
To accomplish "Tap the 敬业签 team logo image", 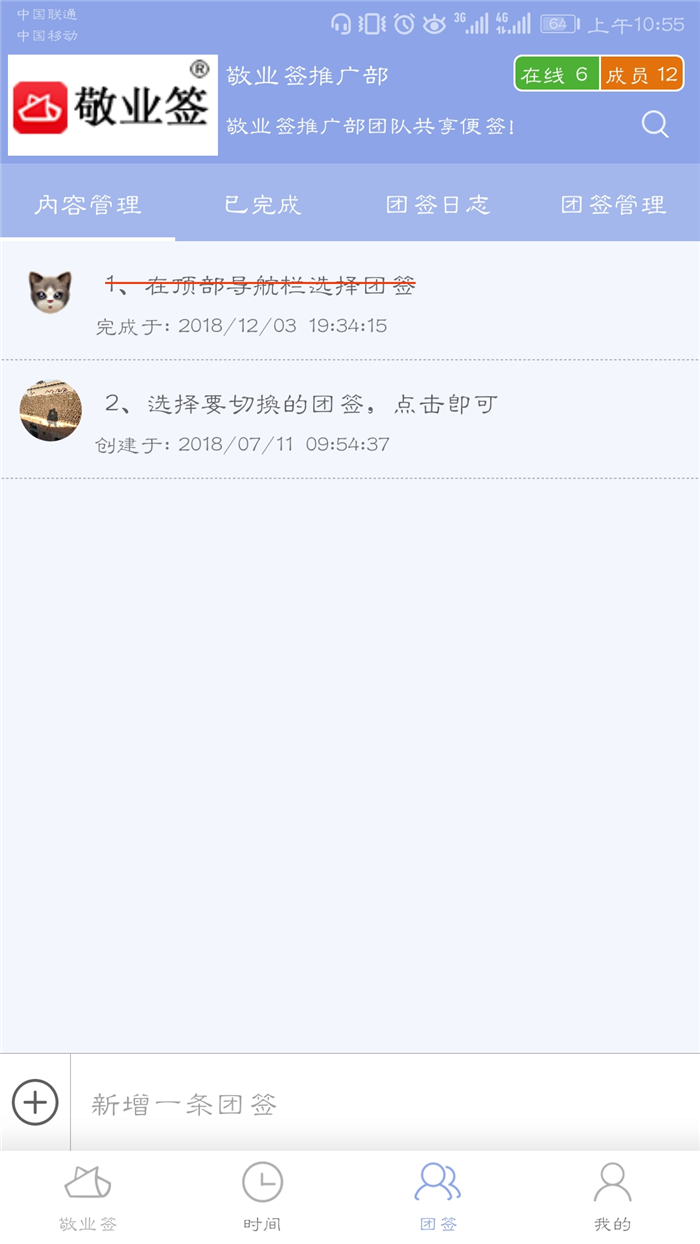I will coord(113,106).
